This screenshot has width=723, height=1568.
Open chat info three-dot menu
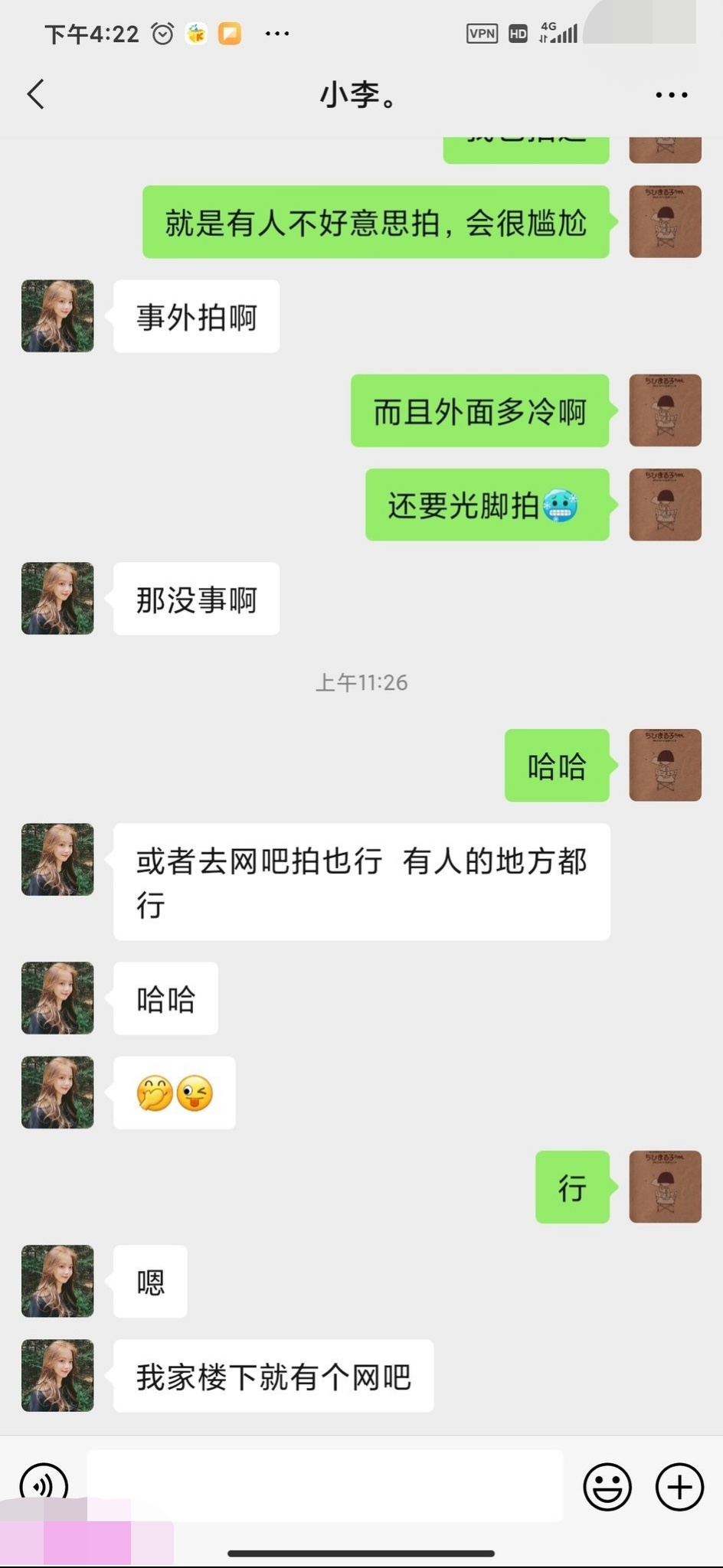click(x=671, y=95)
